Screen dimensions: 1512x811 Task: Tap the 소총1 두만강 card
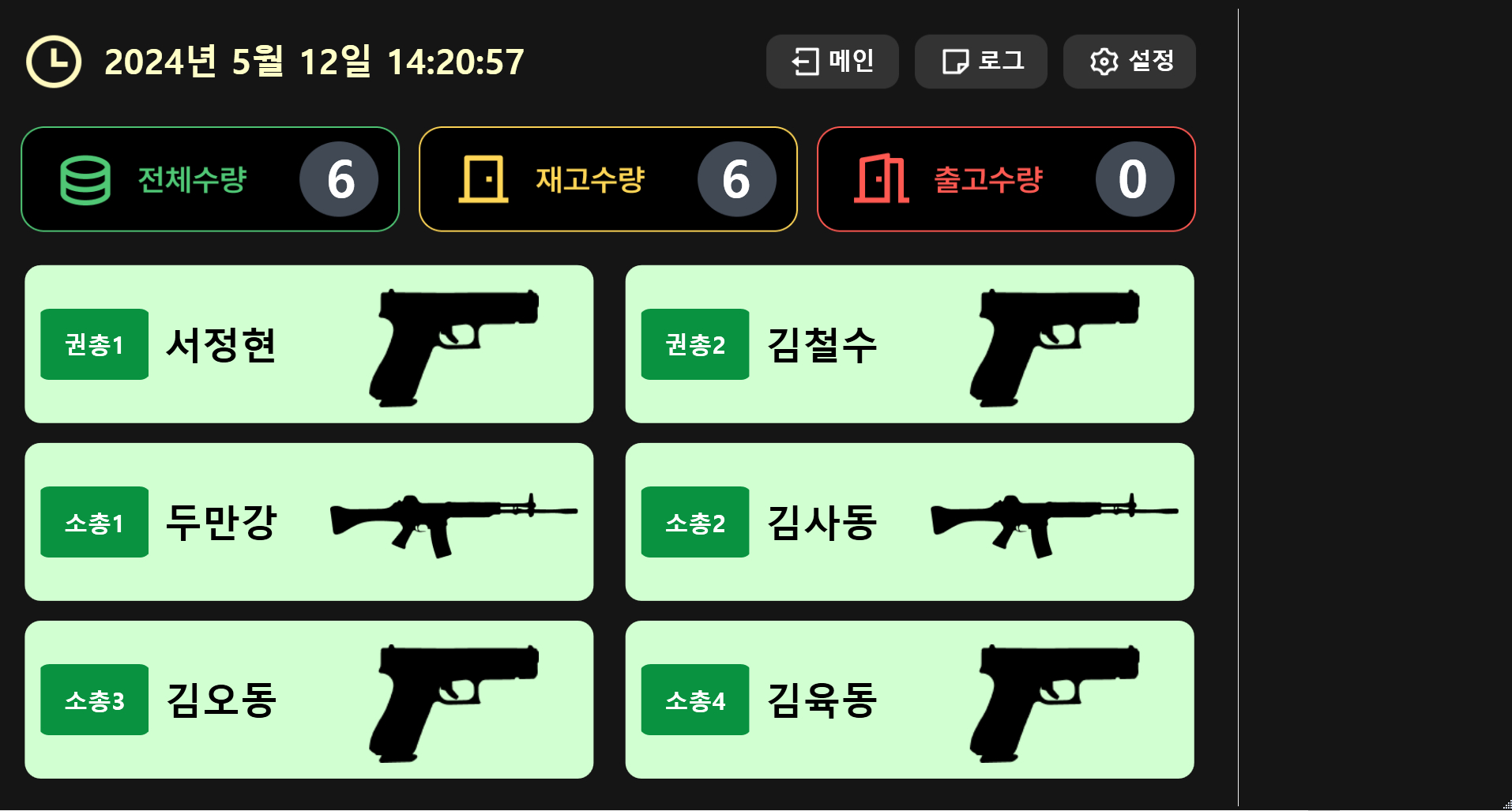point(309,522)
